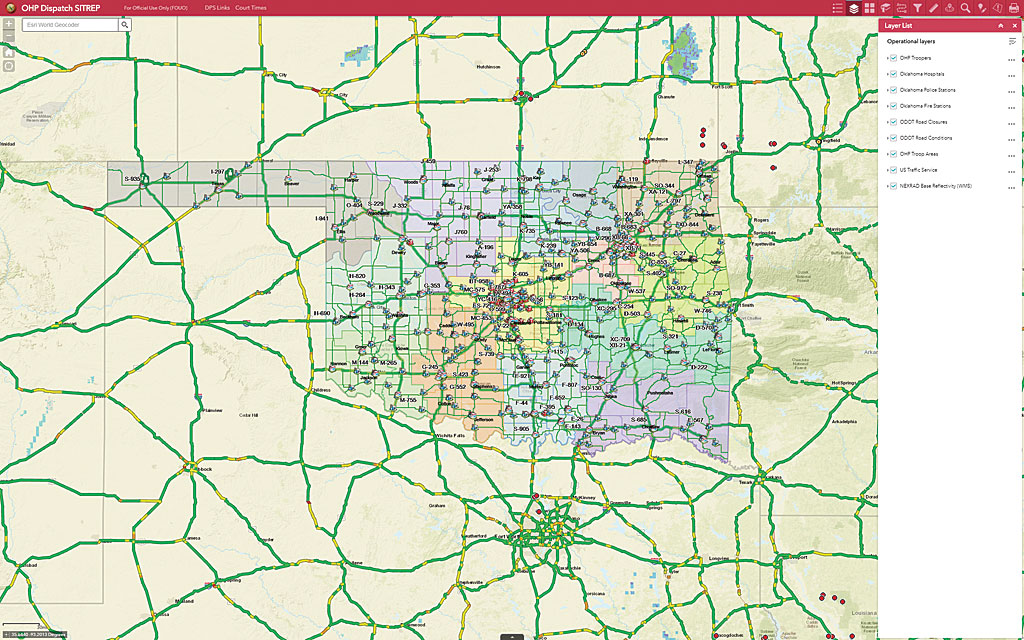
Task: Open the print widget
Action: [1013, 8]
